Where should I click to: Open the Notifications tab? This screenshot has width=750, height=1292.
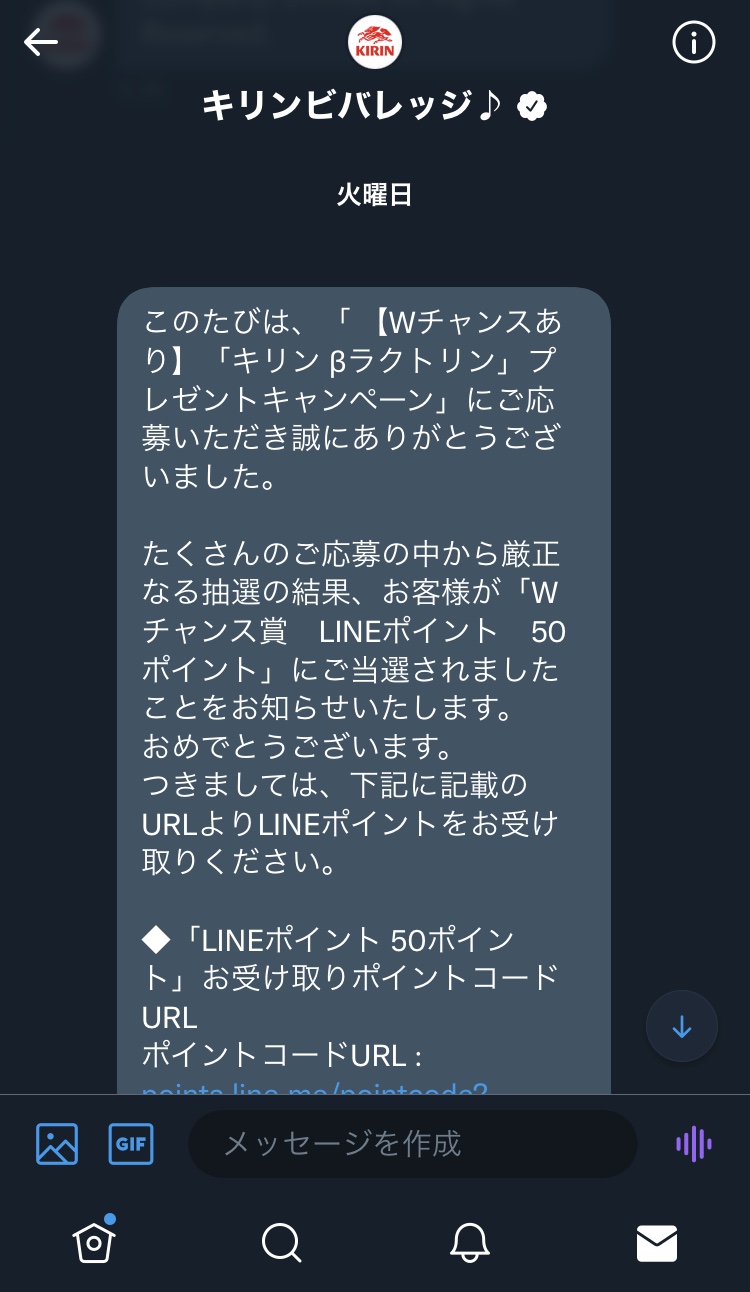click(469, 1242)
